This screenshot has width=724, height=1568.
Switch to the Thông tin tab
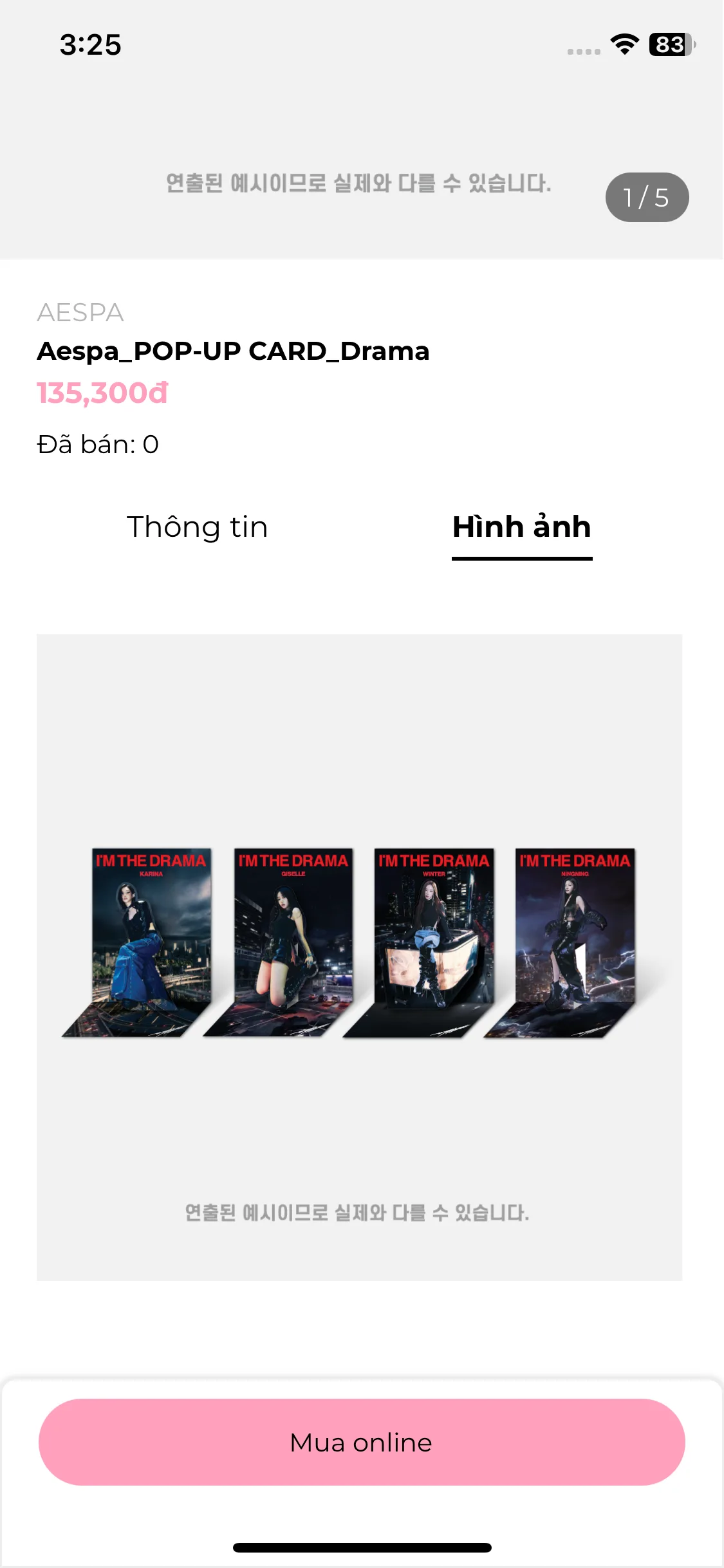click(197, 527)
